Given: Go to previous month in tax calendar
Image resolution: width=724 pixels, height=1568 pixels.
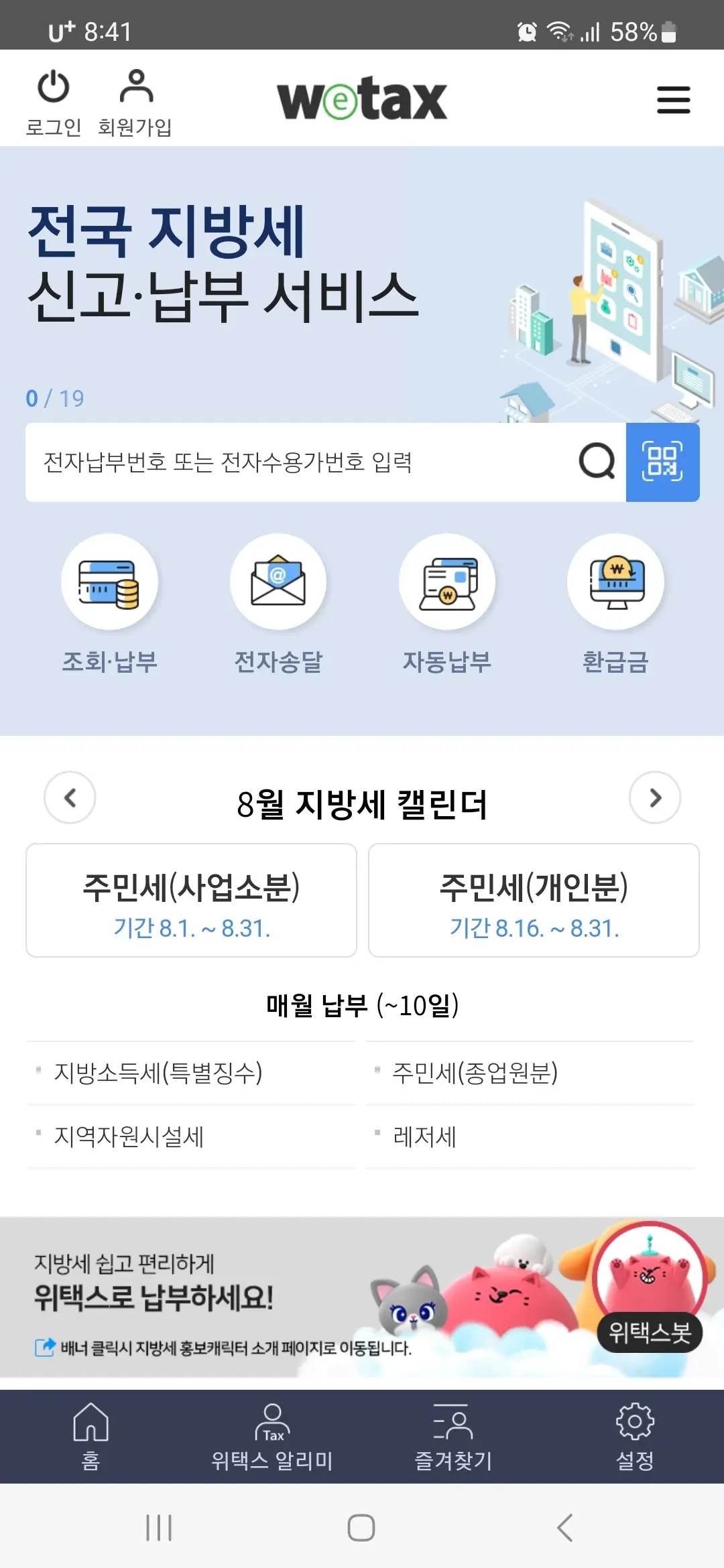Looking at the screenshot, I should click(x=69, y=797).
